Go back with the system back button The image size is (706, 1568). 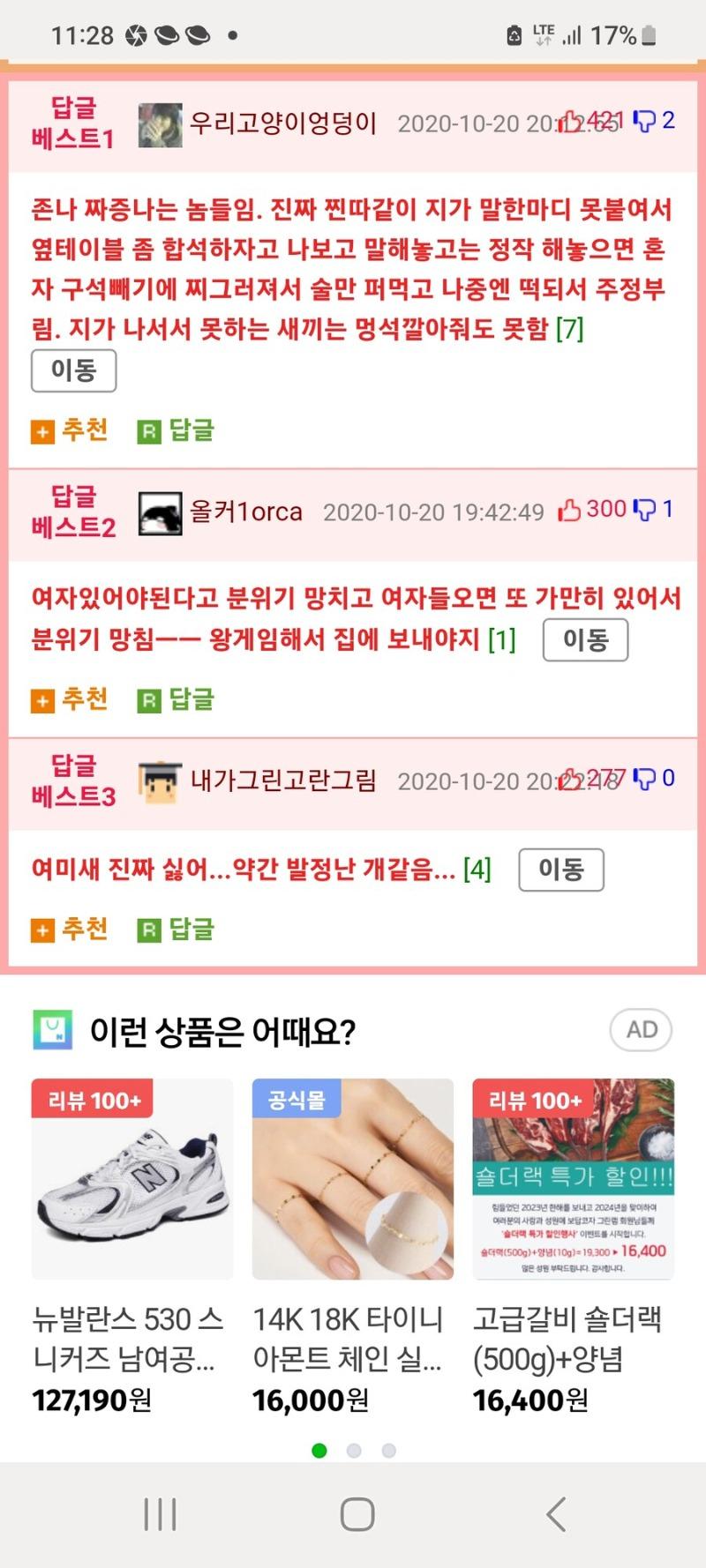(556, 1514)
